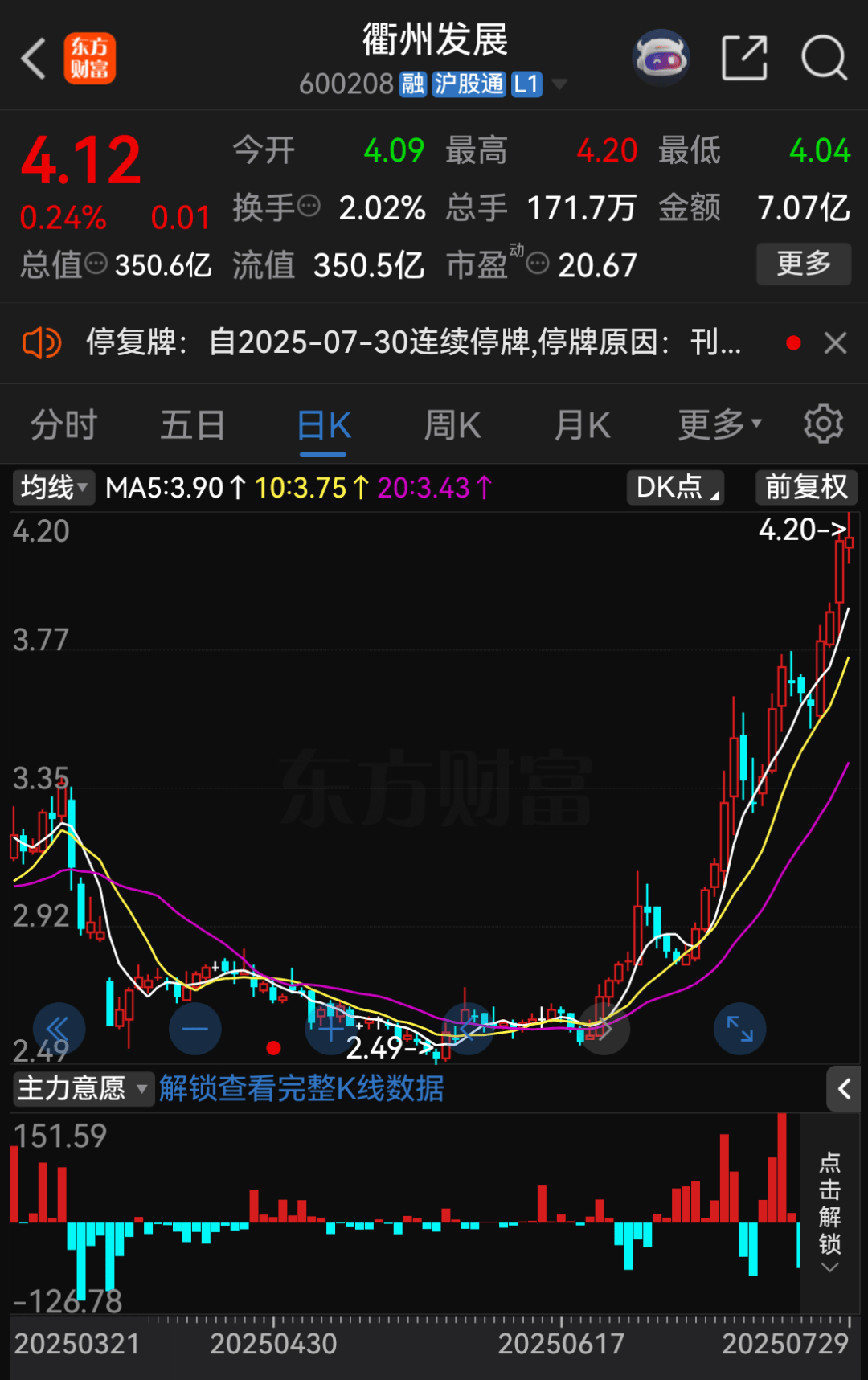
Task: Switch to the 分时 chart tab
Action: (64, 424)
